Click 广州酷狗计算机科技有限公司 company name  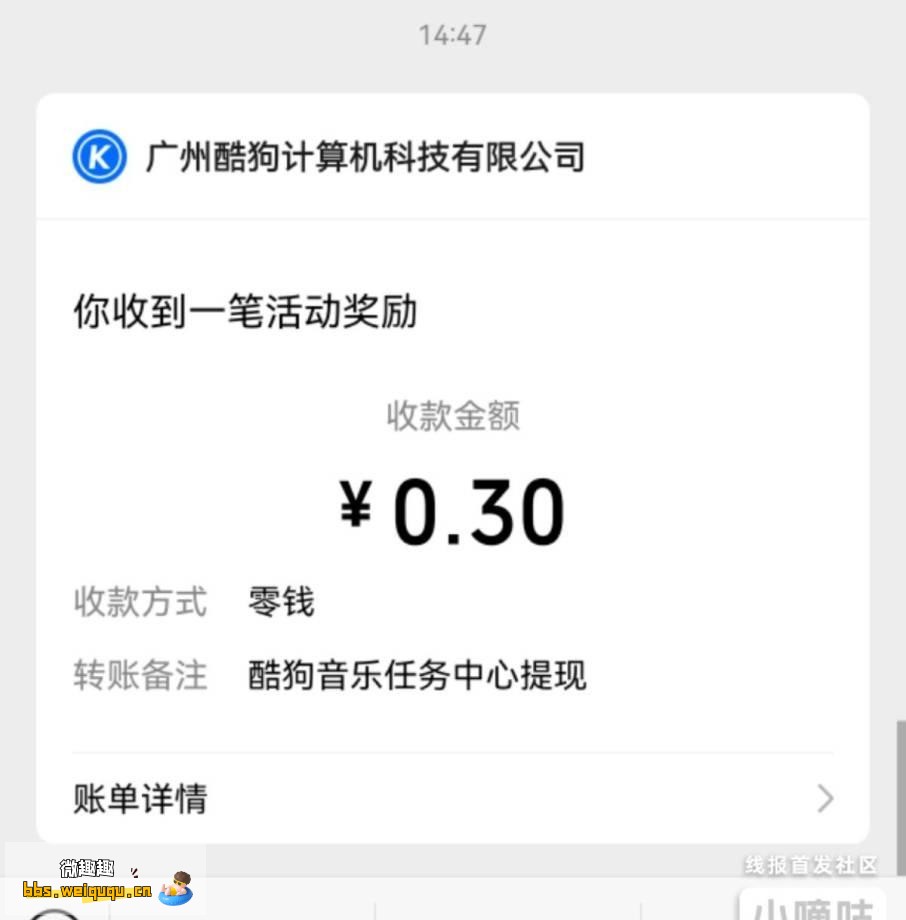click(x=365, y=156)
